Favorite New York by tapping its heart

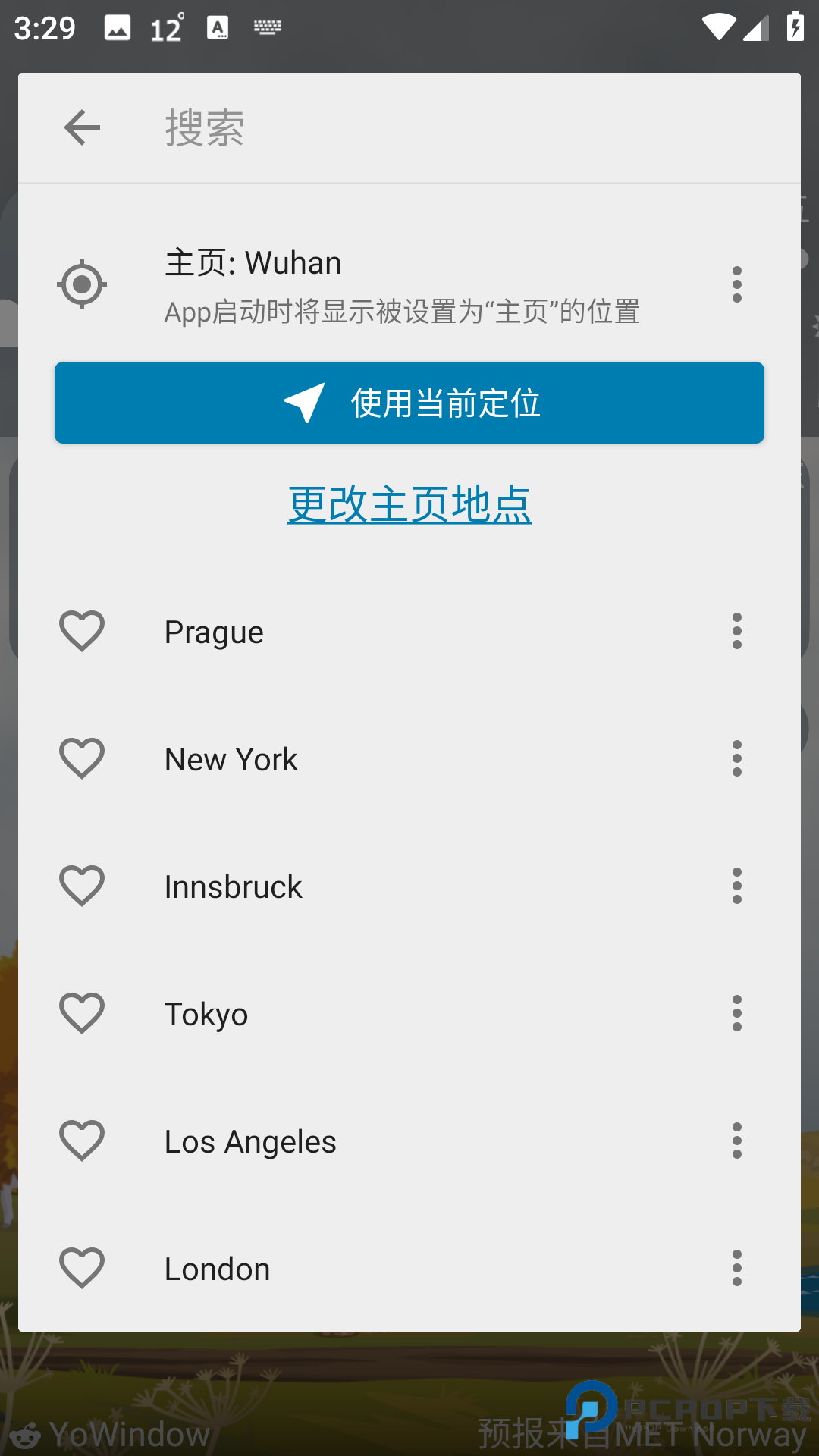pyautogui.click(x=82, y=758)
